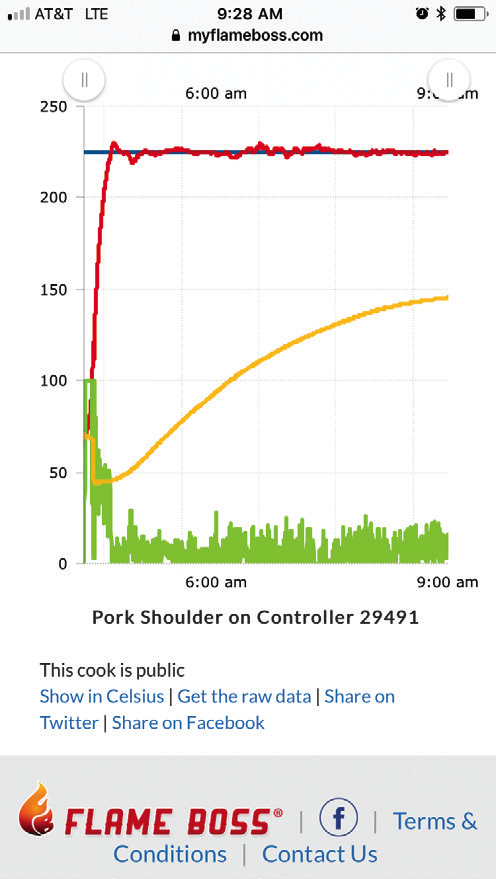This screenshot has height=879, width=496.
Task: Tap myflameboss.com in the address bar
Action: point(255,35)
